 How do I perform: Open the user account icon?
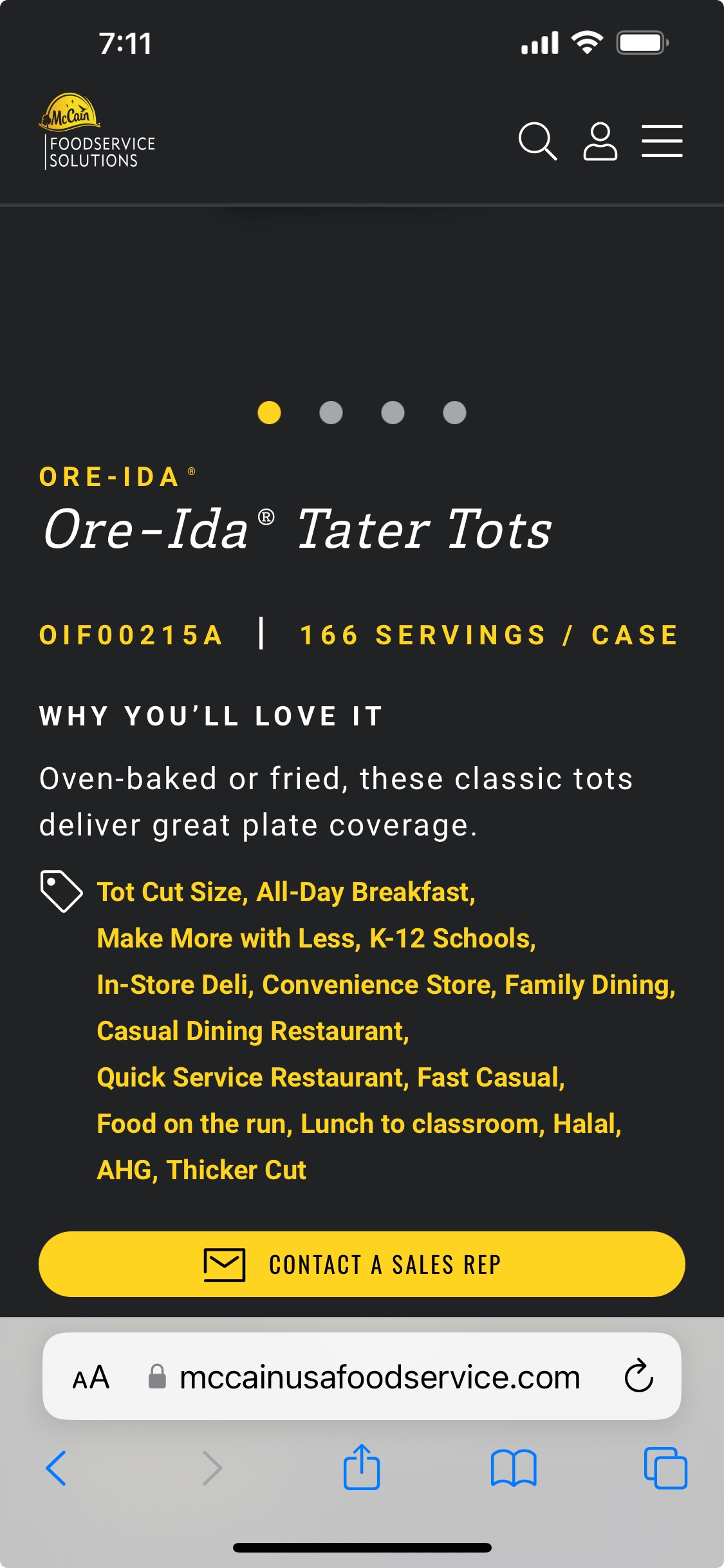coord(600,141)
